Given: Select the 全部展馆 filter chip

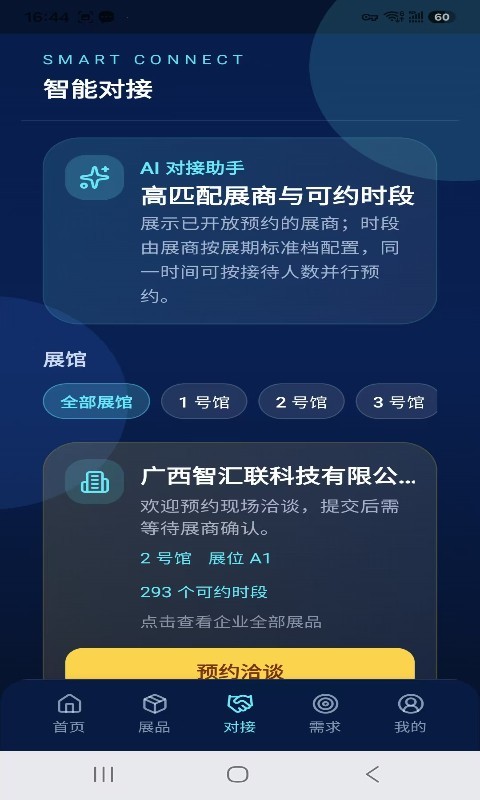Looking at the screenshot, I should tap(96, 402).
